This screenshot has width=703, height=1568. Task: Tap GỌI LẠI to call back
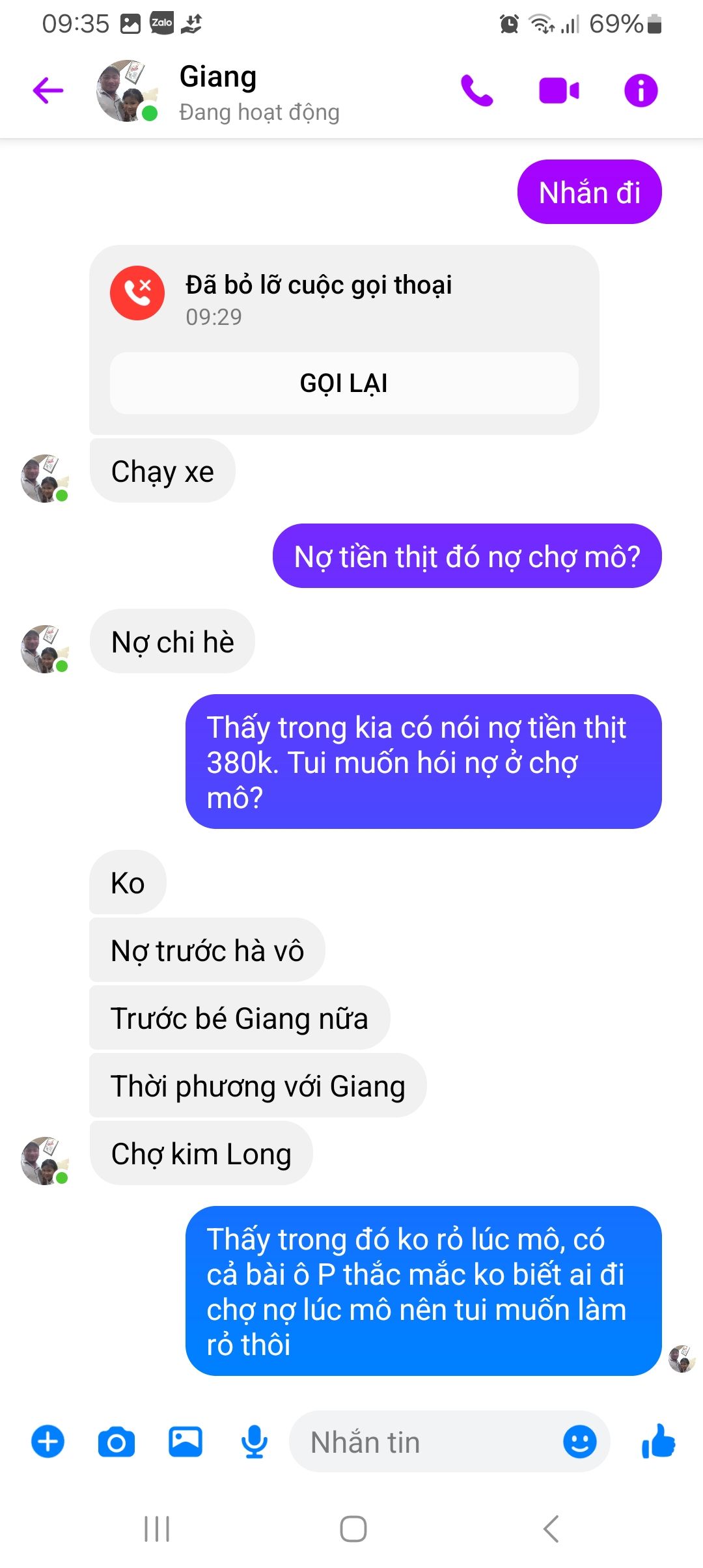coord(344,384)
